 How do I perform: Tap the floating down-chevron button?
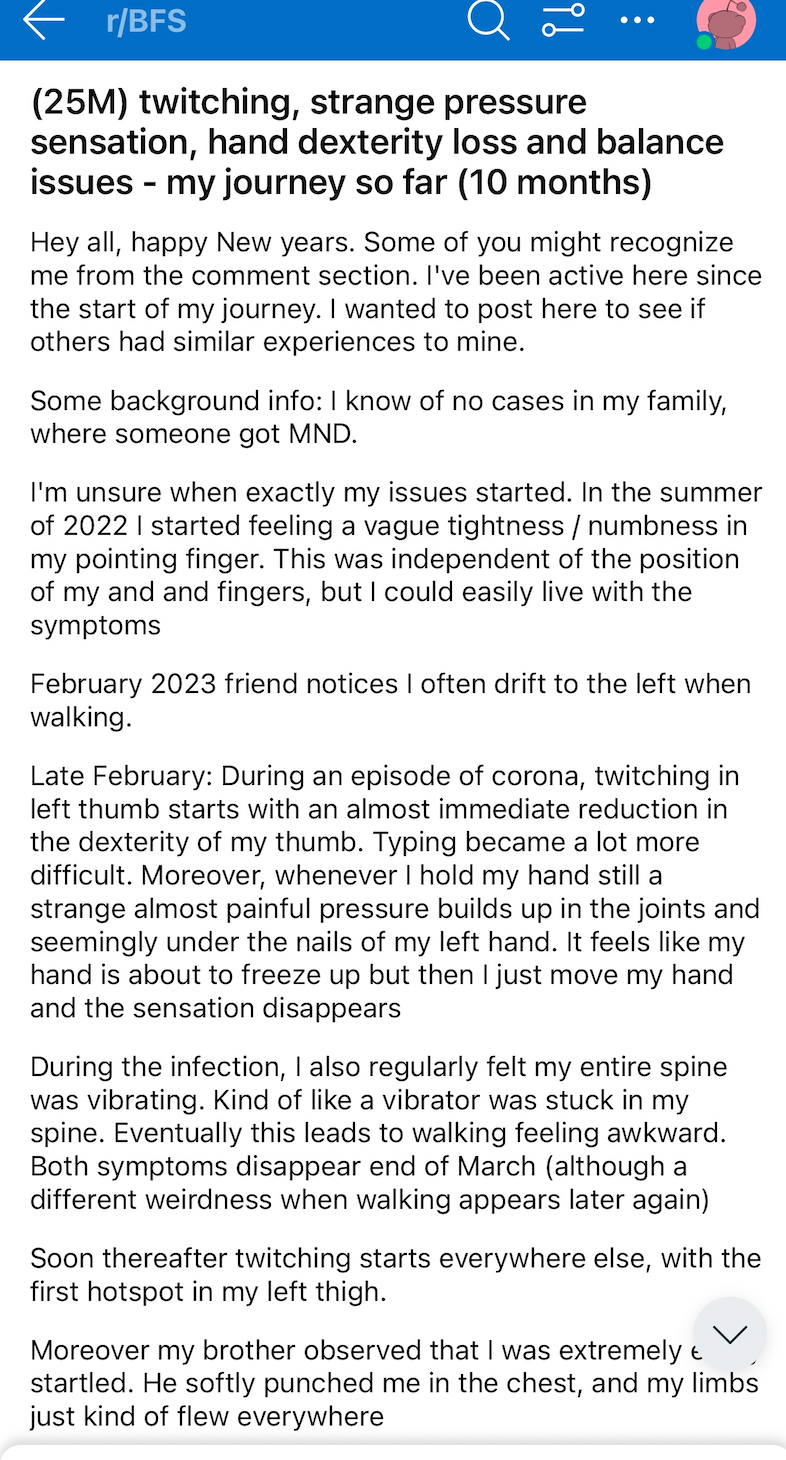(x=729, y=1334)
